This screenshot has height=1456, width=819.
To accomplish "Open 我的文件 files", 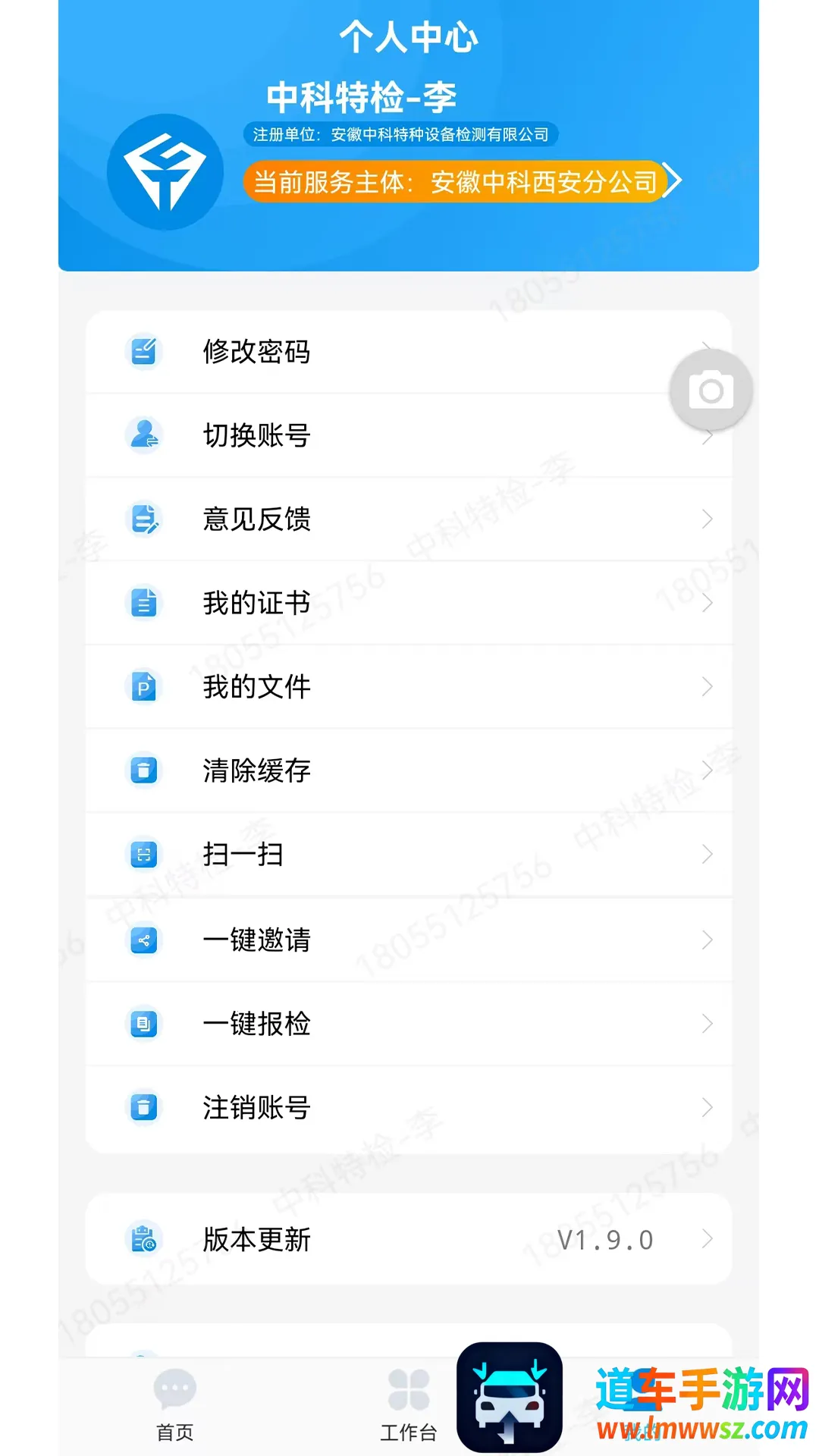I will [408, 687].
